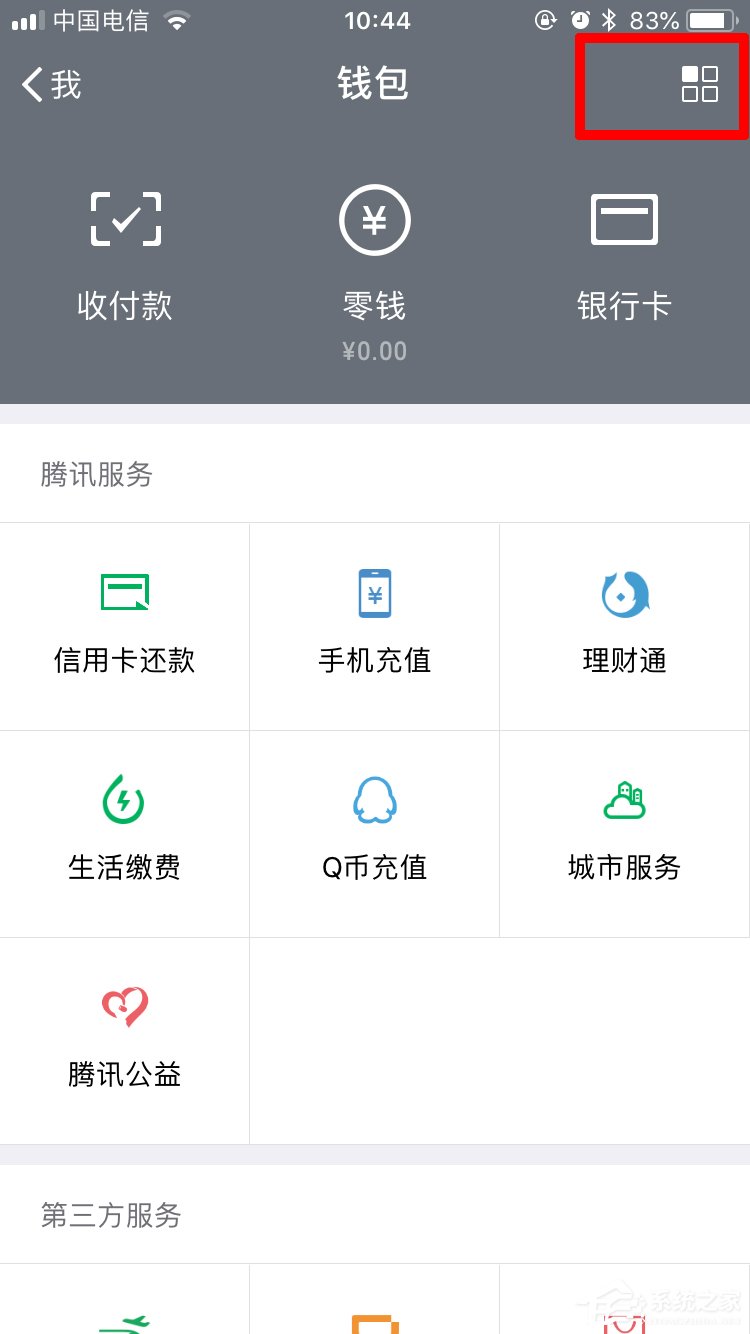Open the 零钱 balance showing ¥0.00

(375, 350)
